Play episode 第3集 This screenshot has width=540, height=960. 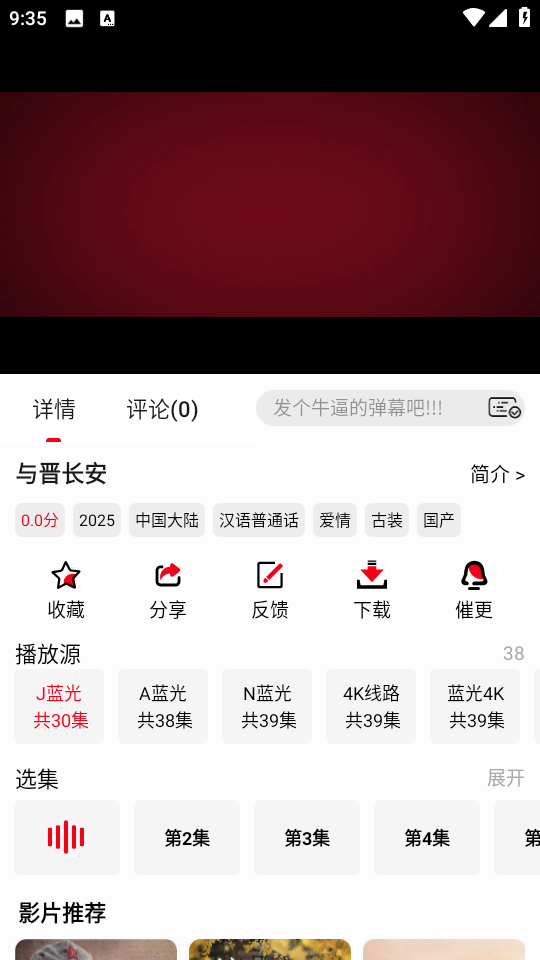[x=307, y=838]
